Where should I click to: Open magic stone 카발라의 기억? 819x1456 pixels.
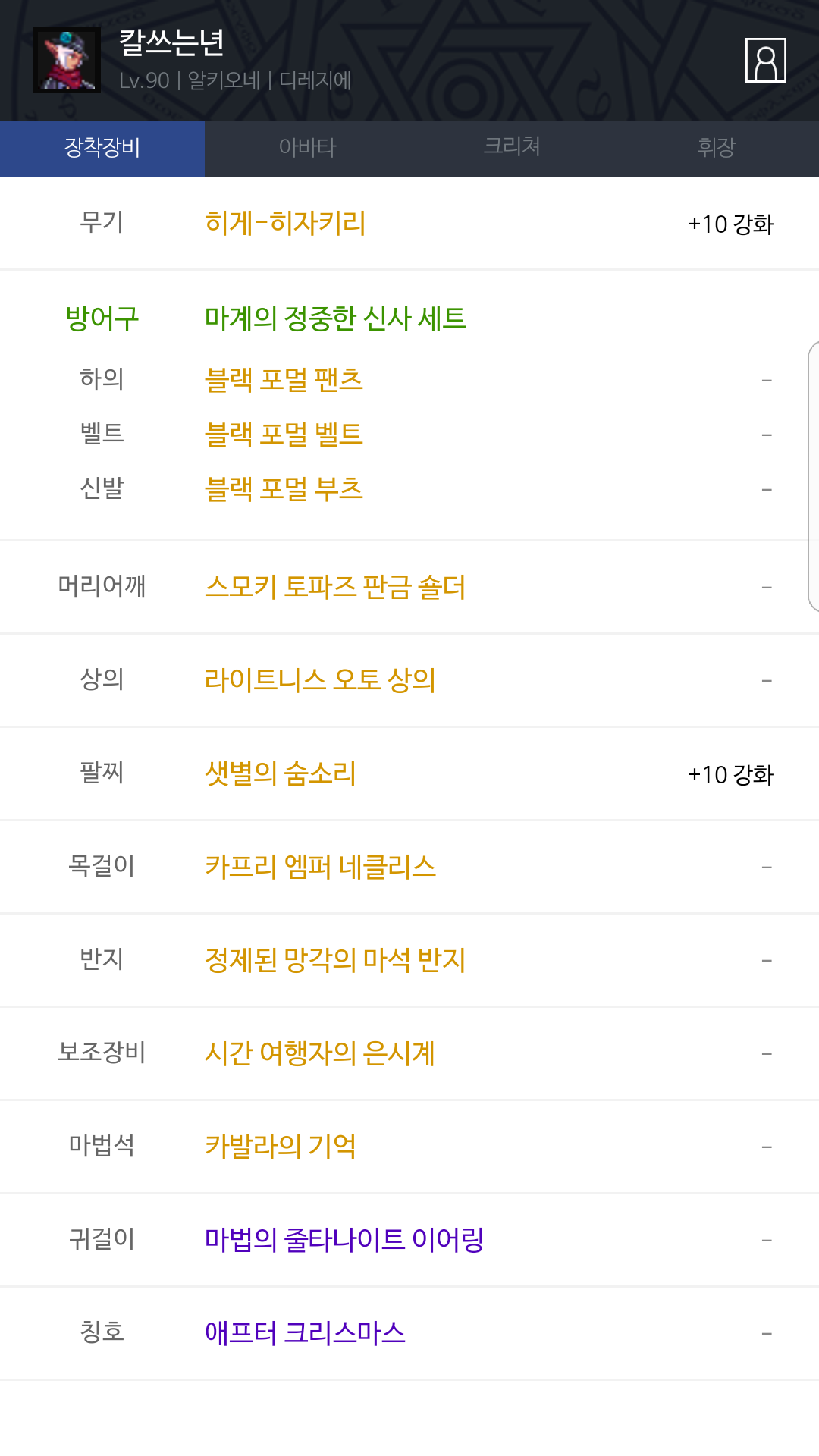(x=281, y=1147)
